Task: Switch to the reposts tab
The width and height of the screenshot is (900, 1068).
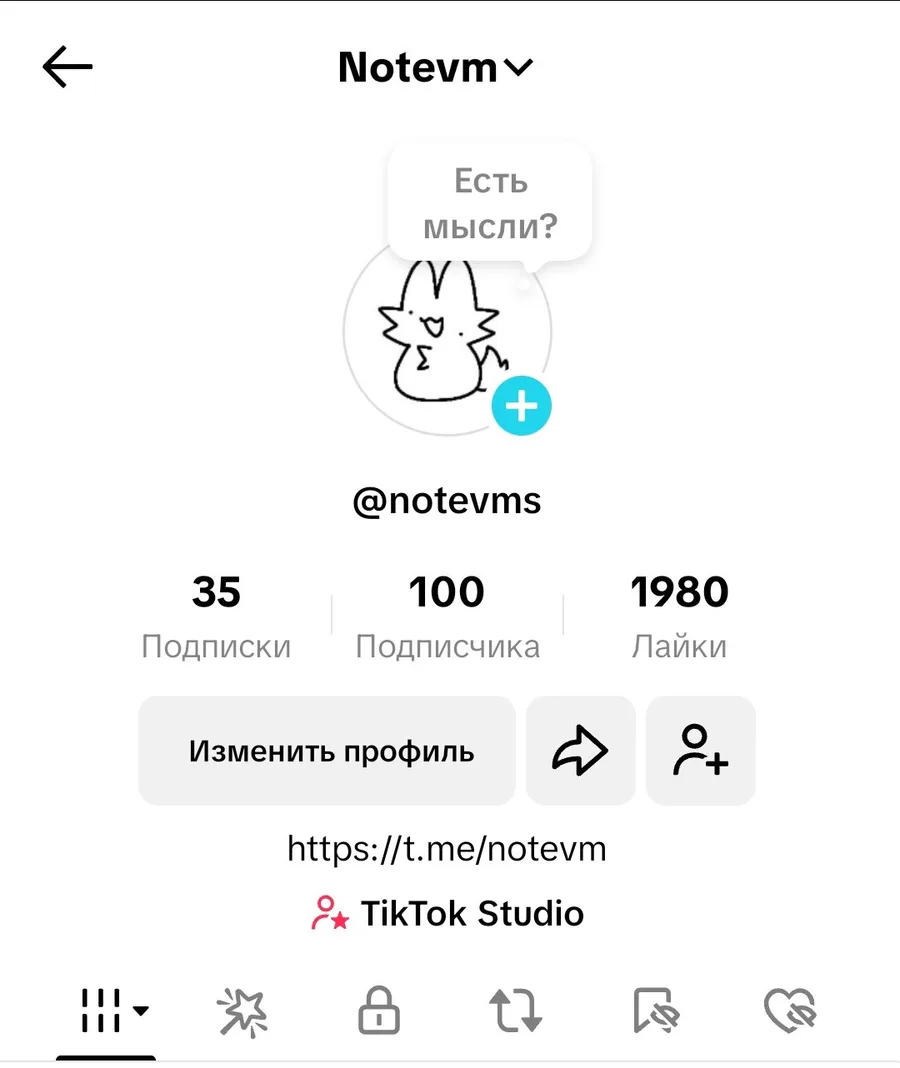Action: click(516, 1011)
